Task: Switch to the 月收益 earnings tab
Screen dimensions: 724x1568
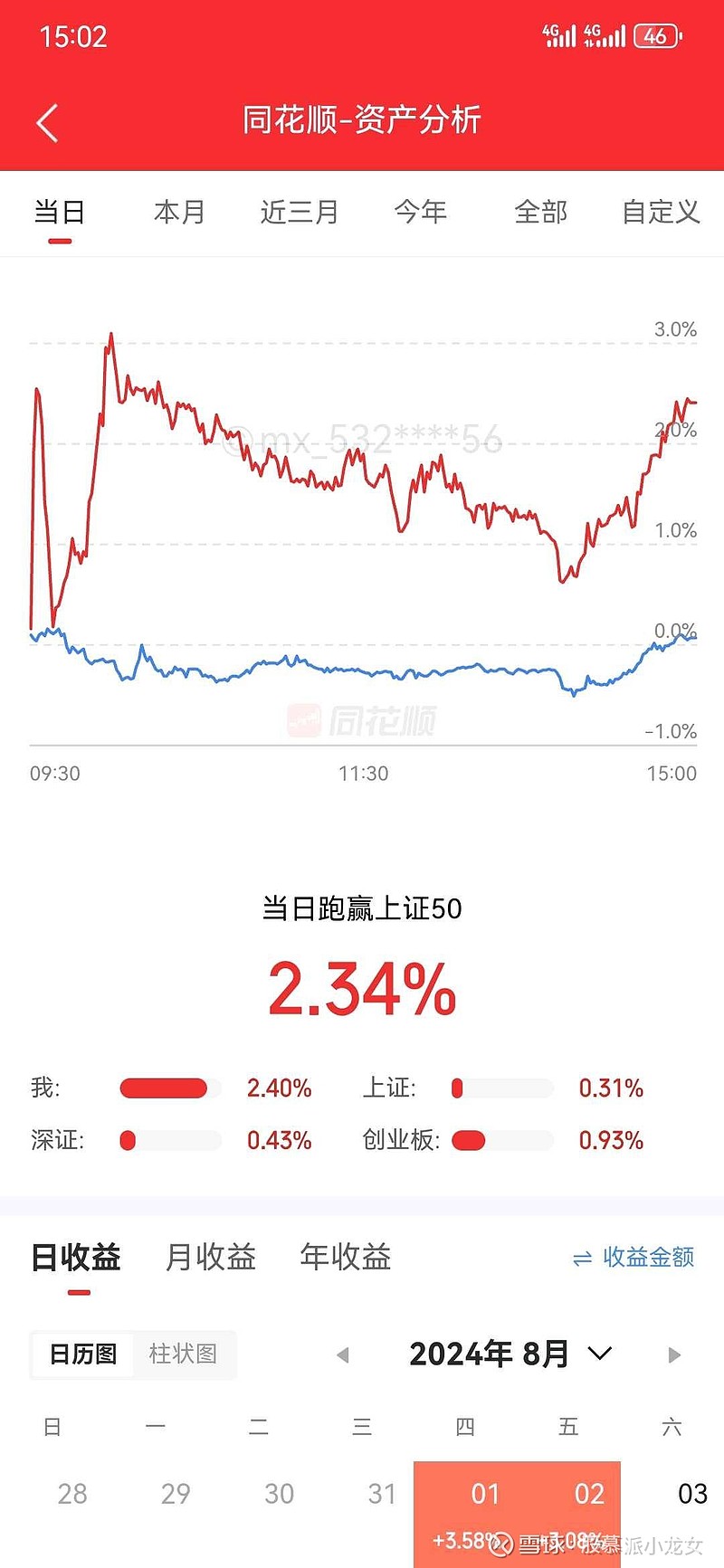Action: click(x=210, y=1257)
